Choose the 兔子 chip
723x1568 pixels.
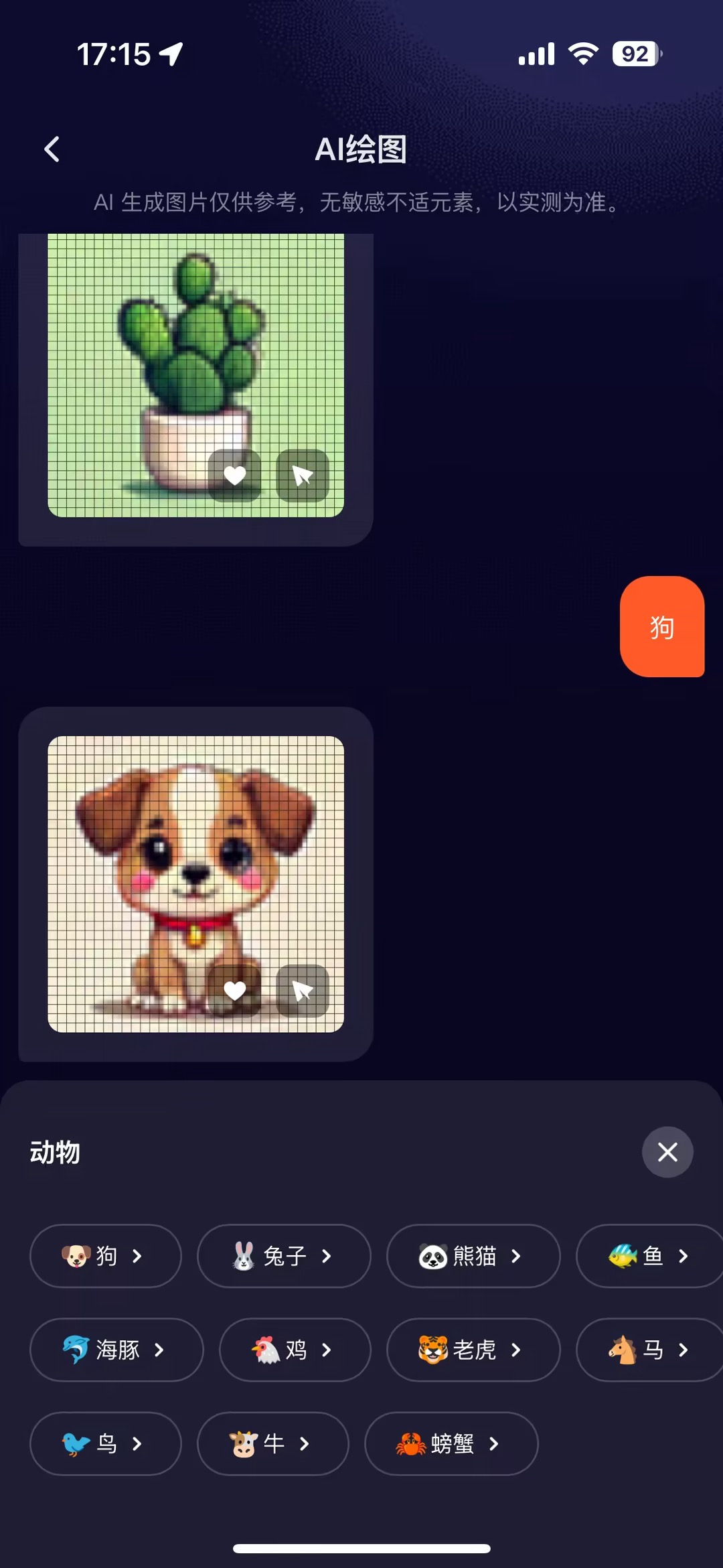click(x=283, y=1256)
